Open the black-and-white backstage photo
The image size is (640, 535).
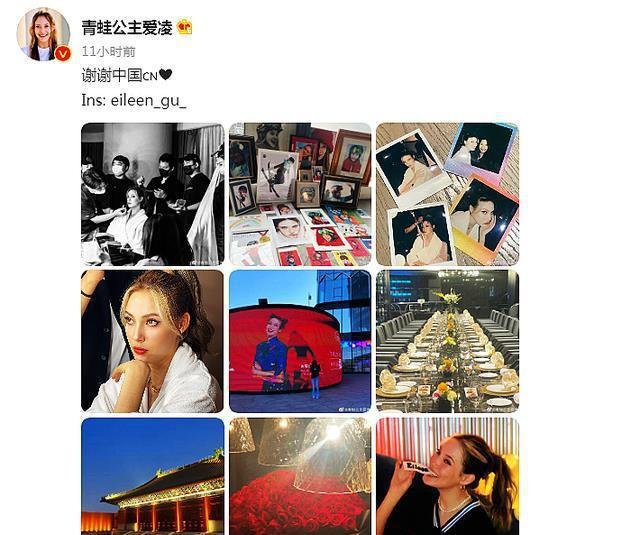[x=152, y=194]
